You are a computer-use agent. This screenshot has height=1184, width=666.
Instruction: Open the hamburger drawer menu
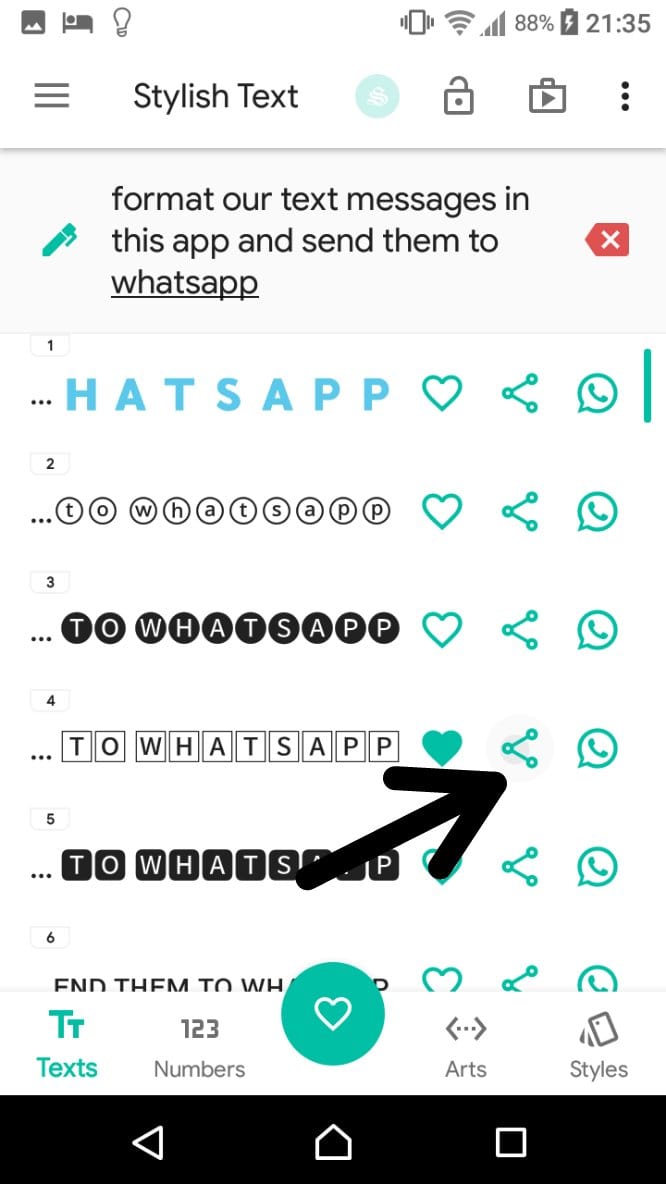pyautogui.click(x=52, y=97)
